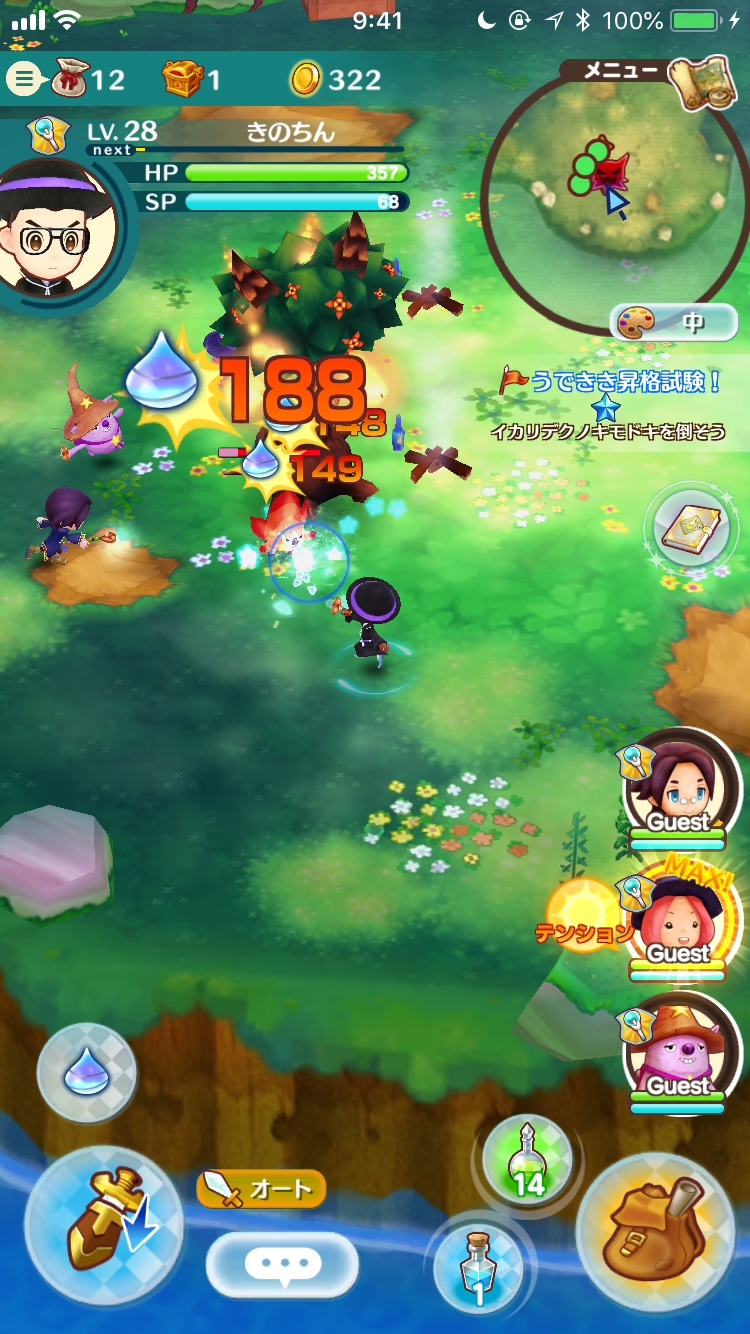Use the green potion with 14
Image resolution: width=750 pixels, height=1334 pixels.
coord(527,1157)
